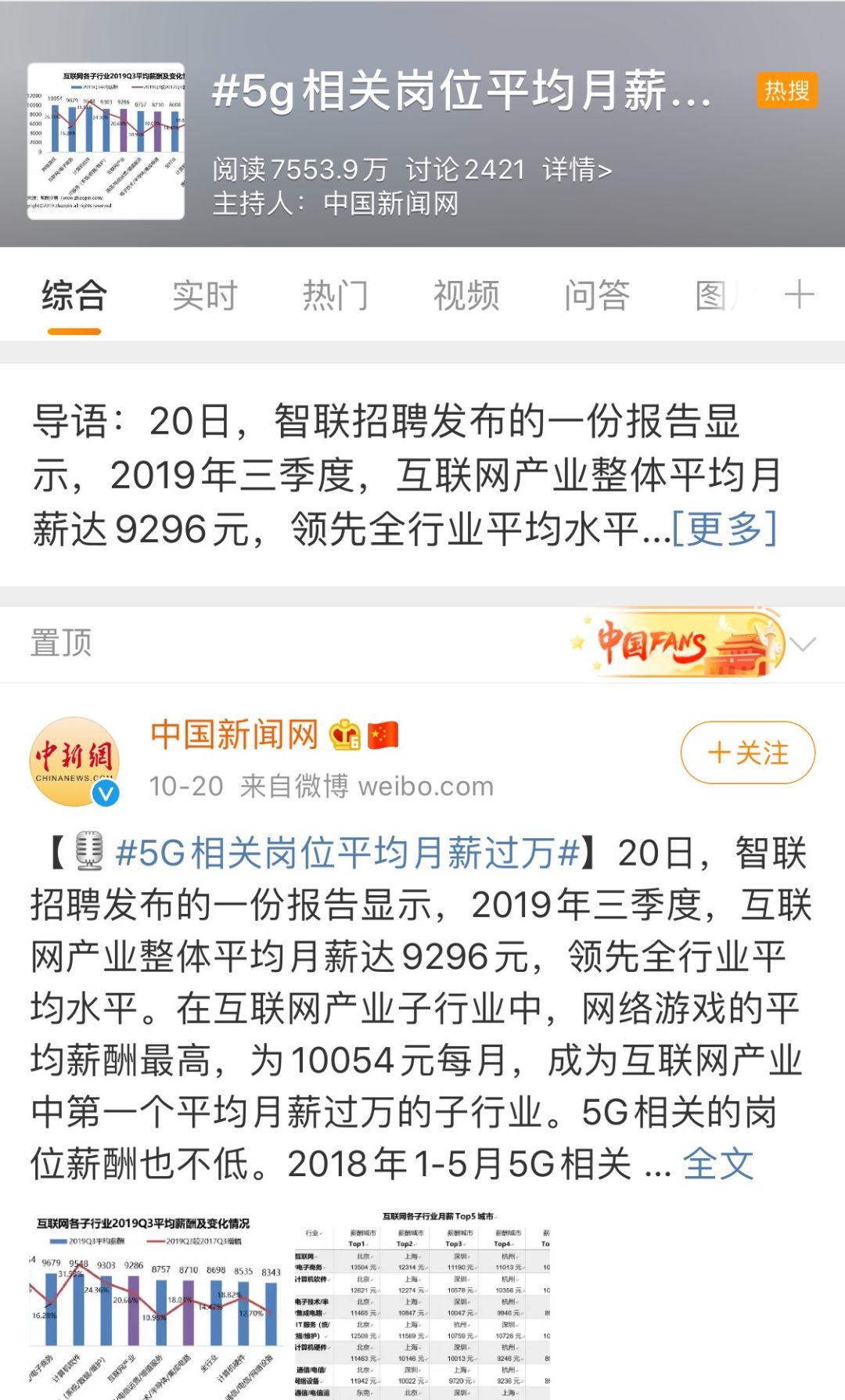Follow 中国新闻网 with 关注 button
This screenshot has height=1400, width=845.
pos(747,753)
